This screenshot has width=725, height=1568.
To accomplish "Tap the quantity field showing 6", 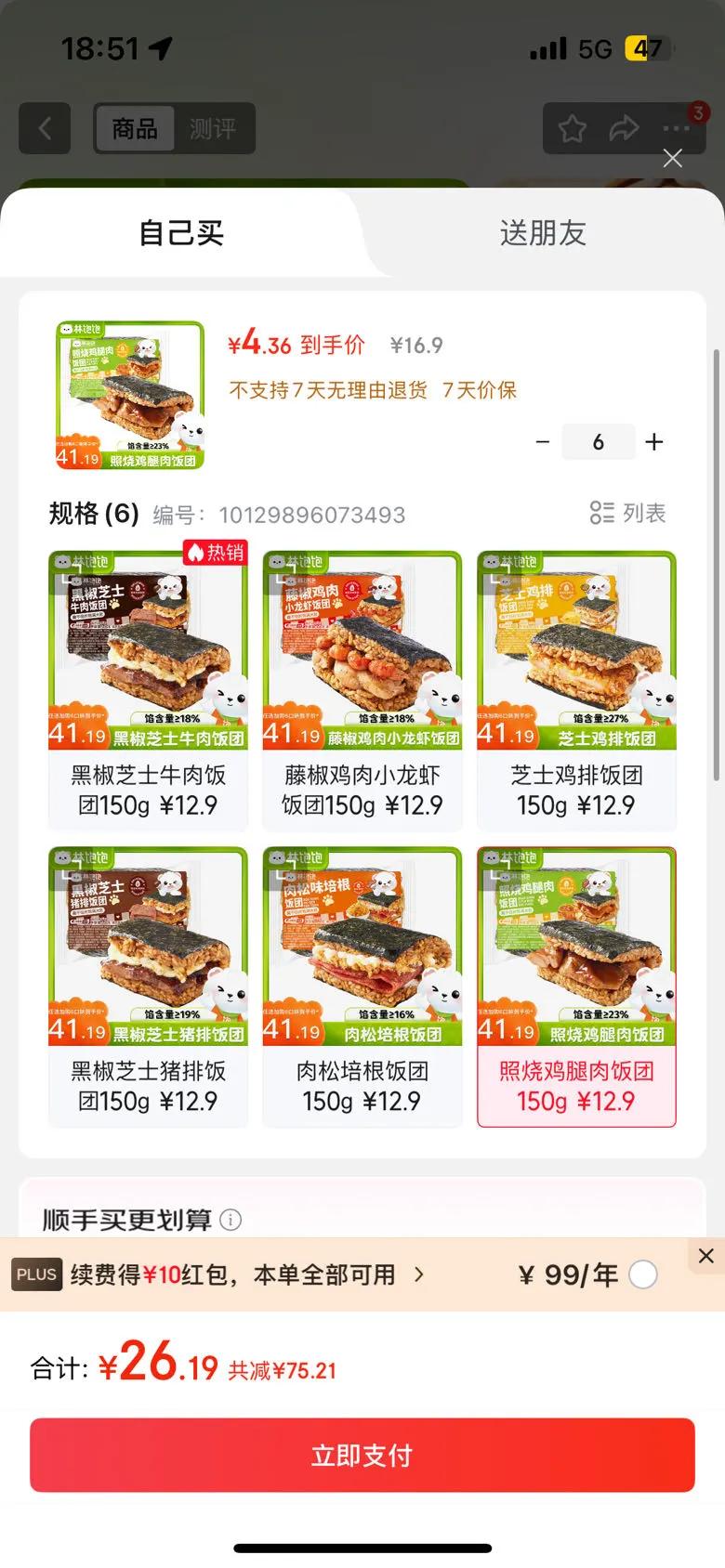I will click(x=599, y=442).
